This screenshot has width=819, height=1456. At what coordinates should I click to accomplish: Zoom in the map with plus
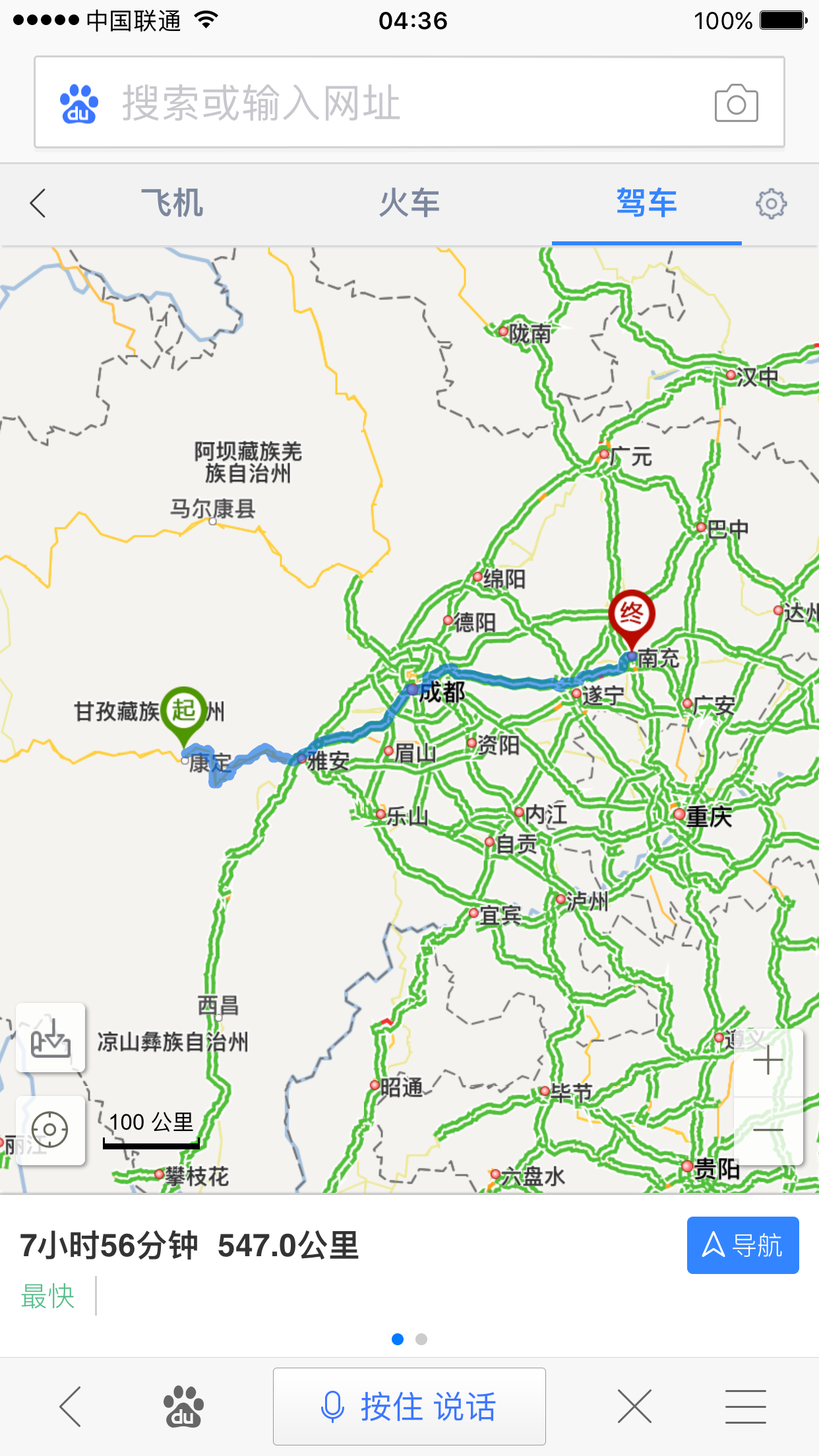tap(768, 1062)
